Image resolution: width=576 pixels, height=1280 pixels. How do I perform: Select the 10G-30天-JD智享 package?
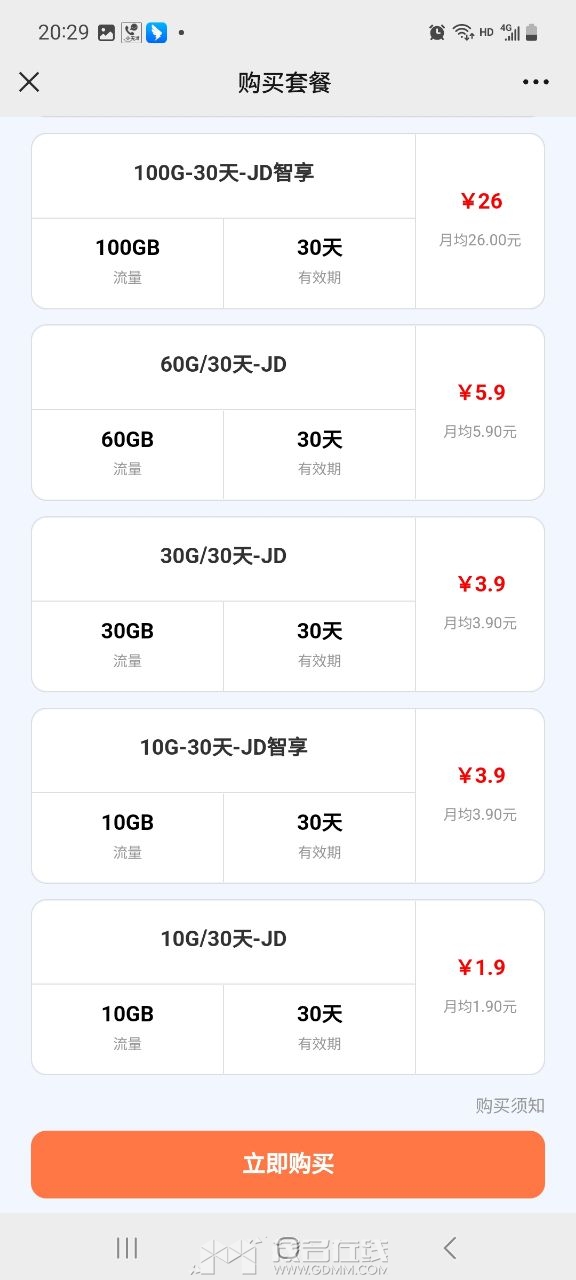[x=288, y=796]
